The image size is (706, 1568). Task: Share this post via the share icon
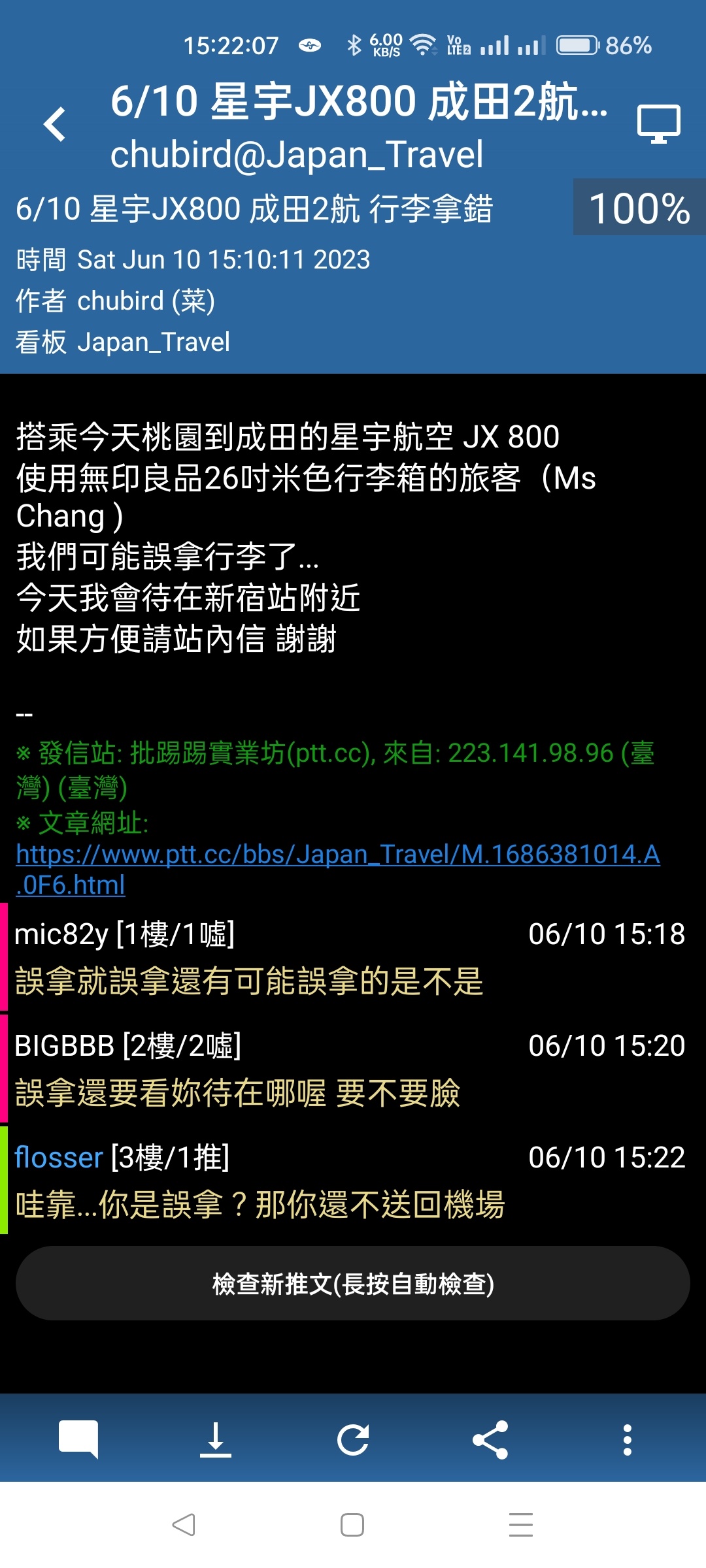490,1439
